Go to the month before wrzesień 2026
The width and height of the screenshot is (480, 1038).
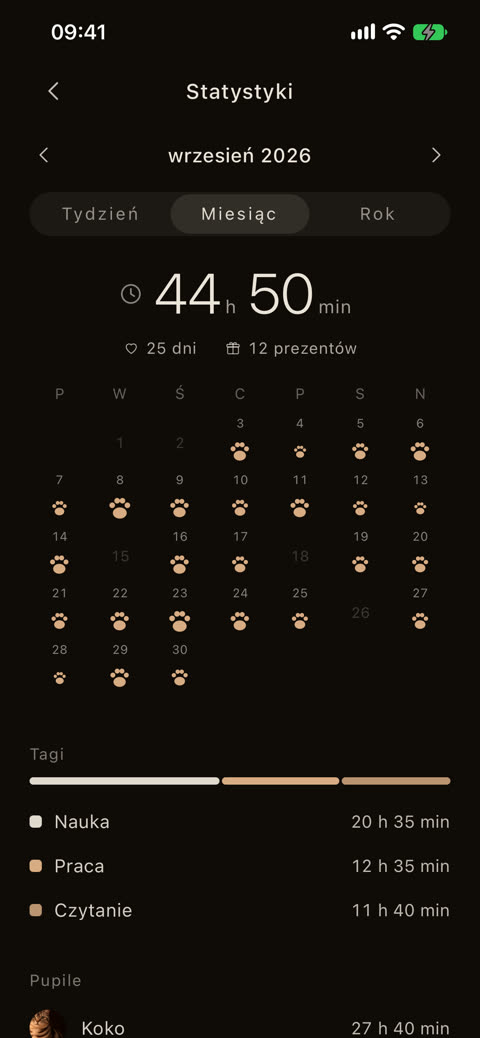coord(44,156)
